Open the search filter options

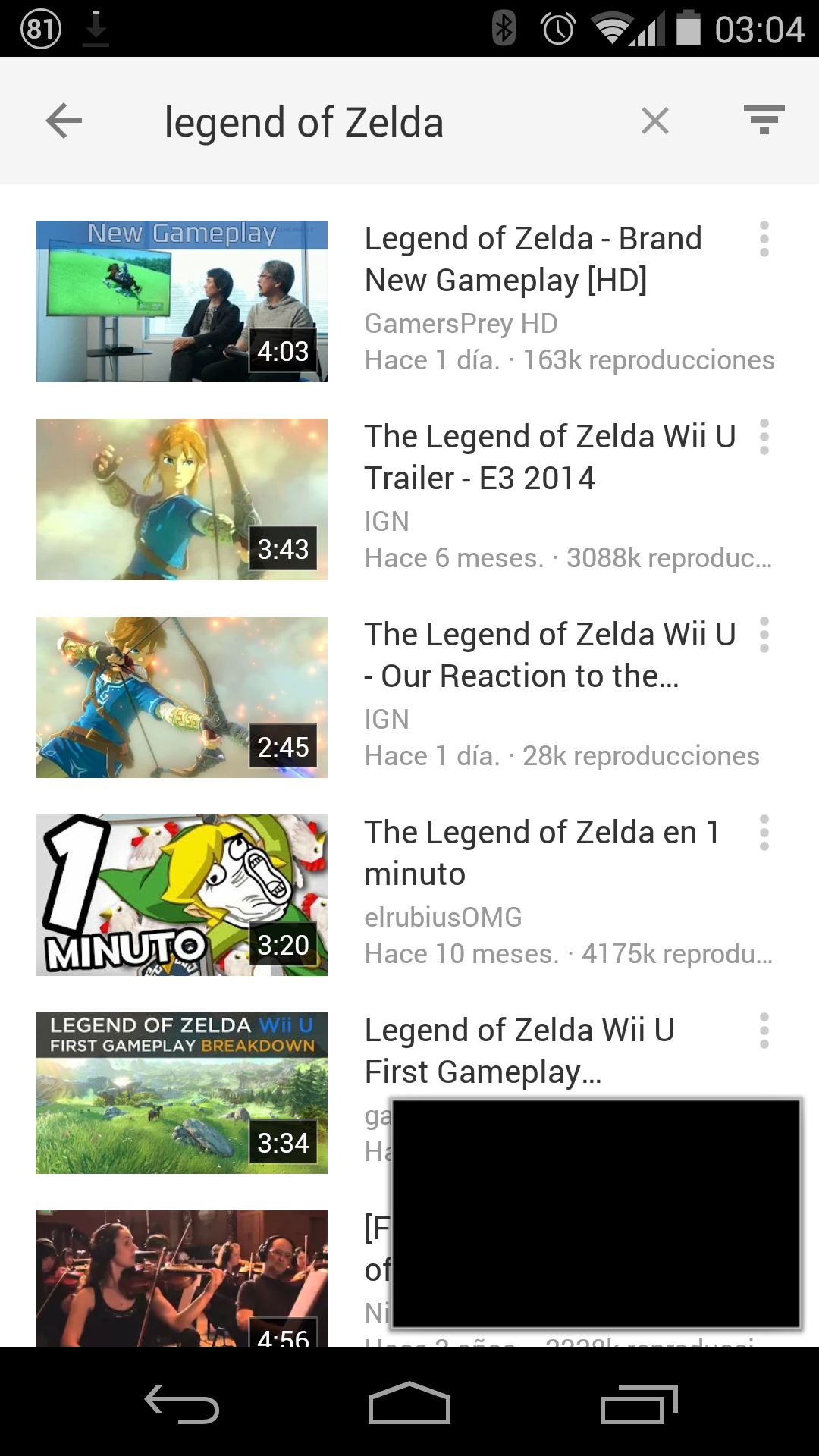[x=764, y=120]
